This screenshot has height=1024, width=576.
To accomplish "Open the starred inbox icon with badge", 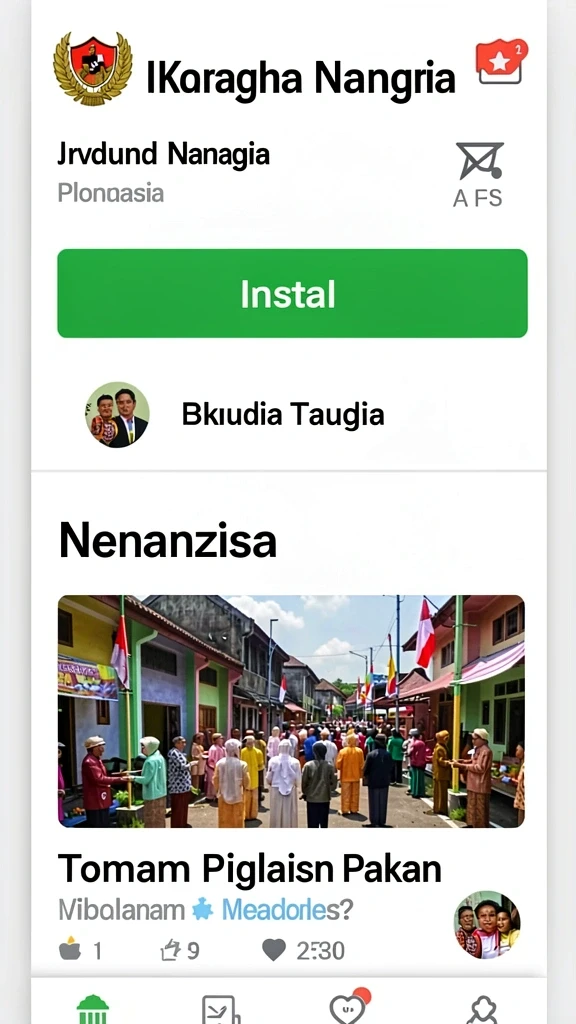I will click(501, 62).
